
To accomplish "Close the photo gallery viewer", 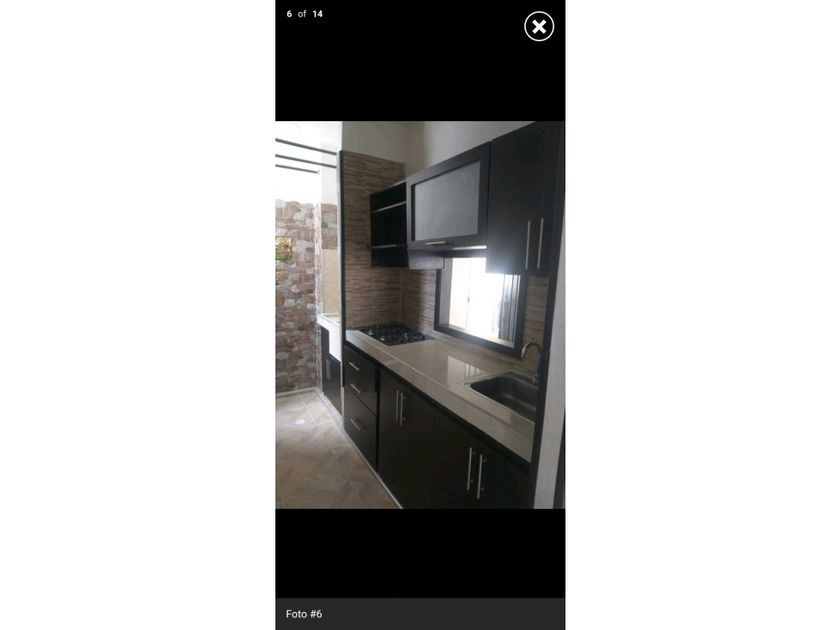I will point(539,27).
